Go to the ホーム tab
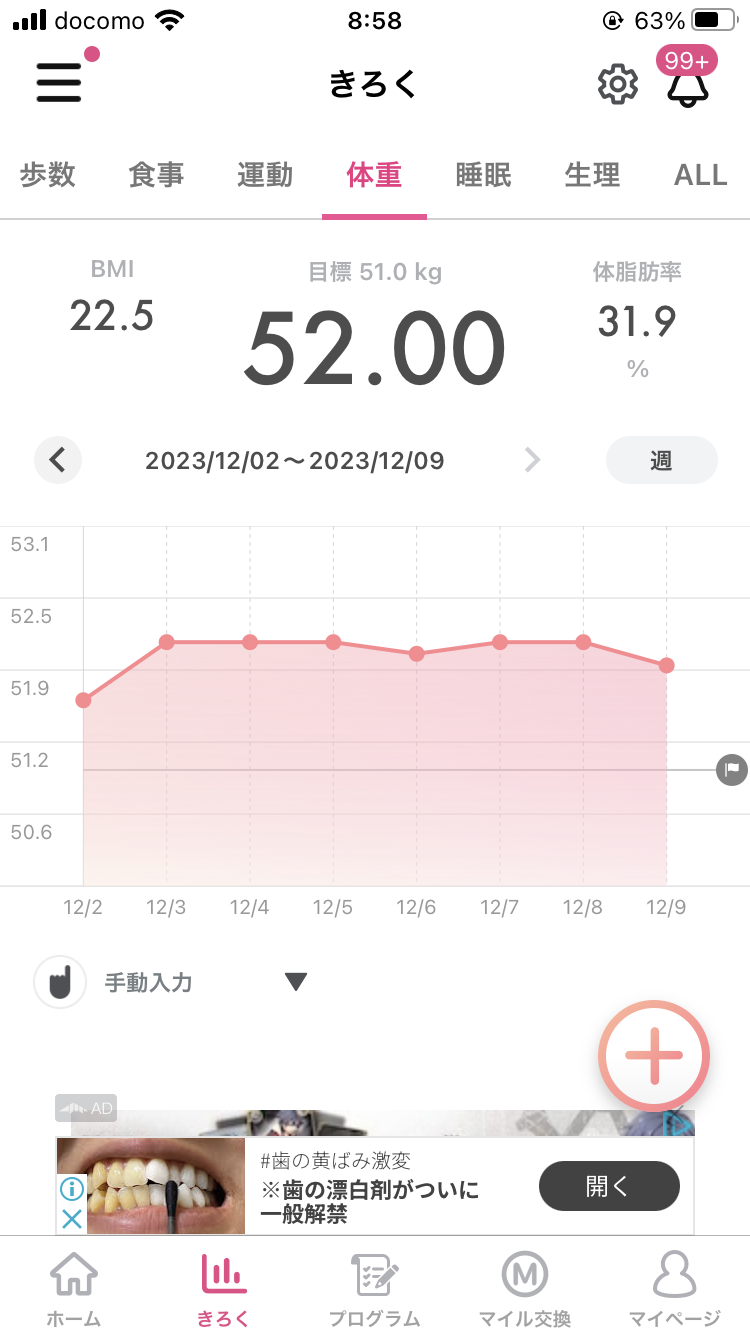 tap(74, 1291)
